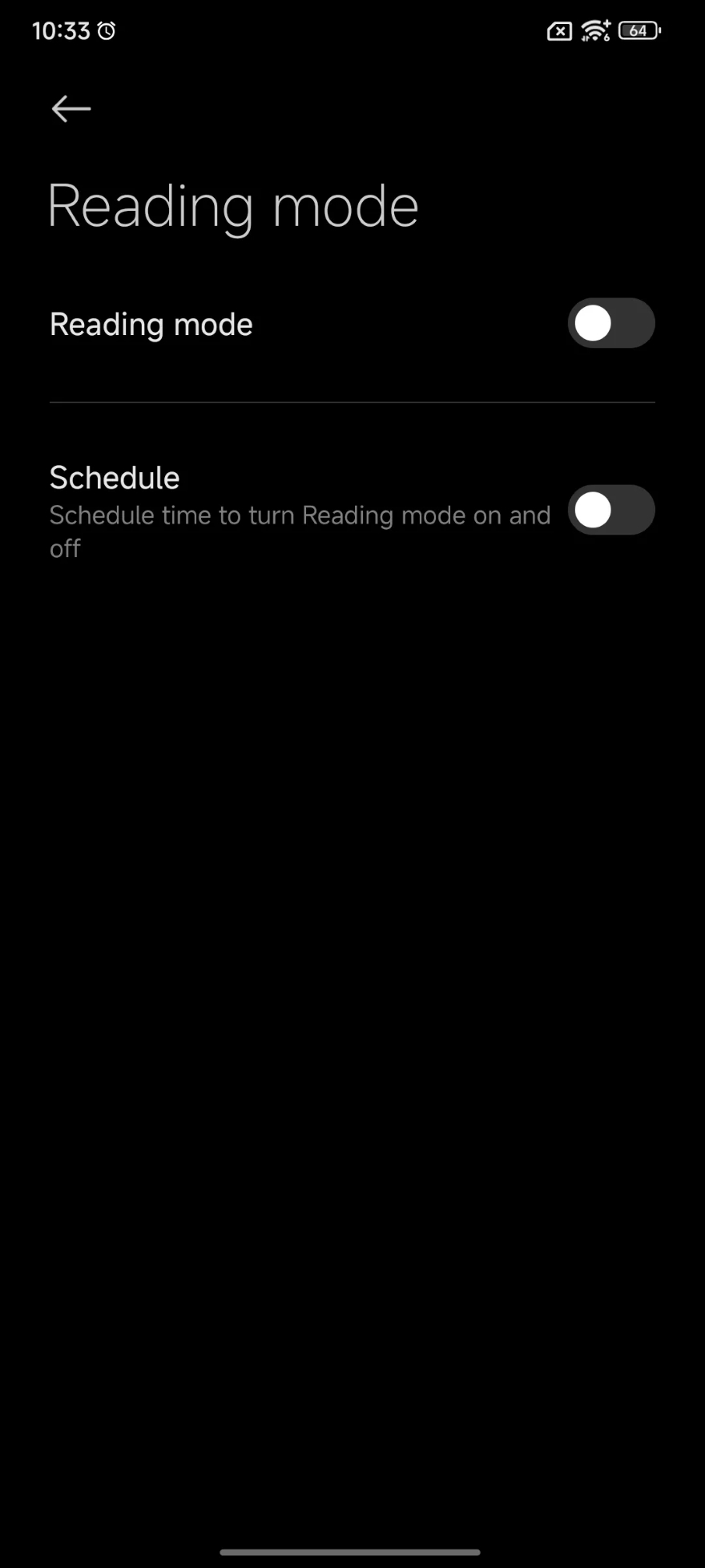Select the Reading mode toggle knob

click(594, 323)
